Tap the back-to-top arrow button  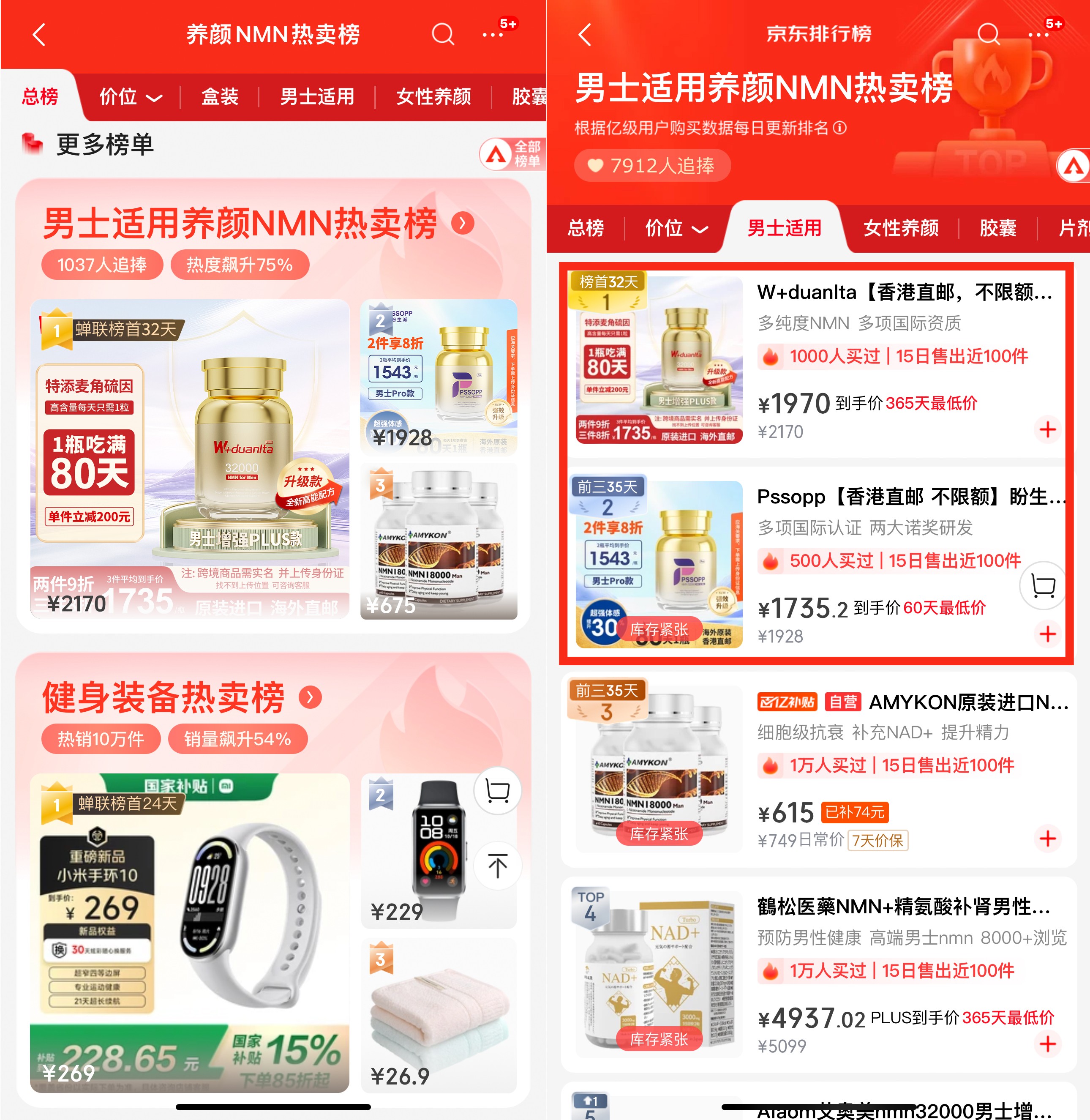[498, 865]
